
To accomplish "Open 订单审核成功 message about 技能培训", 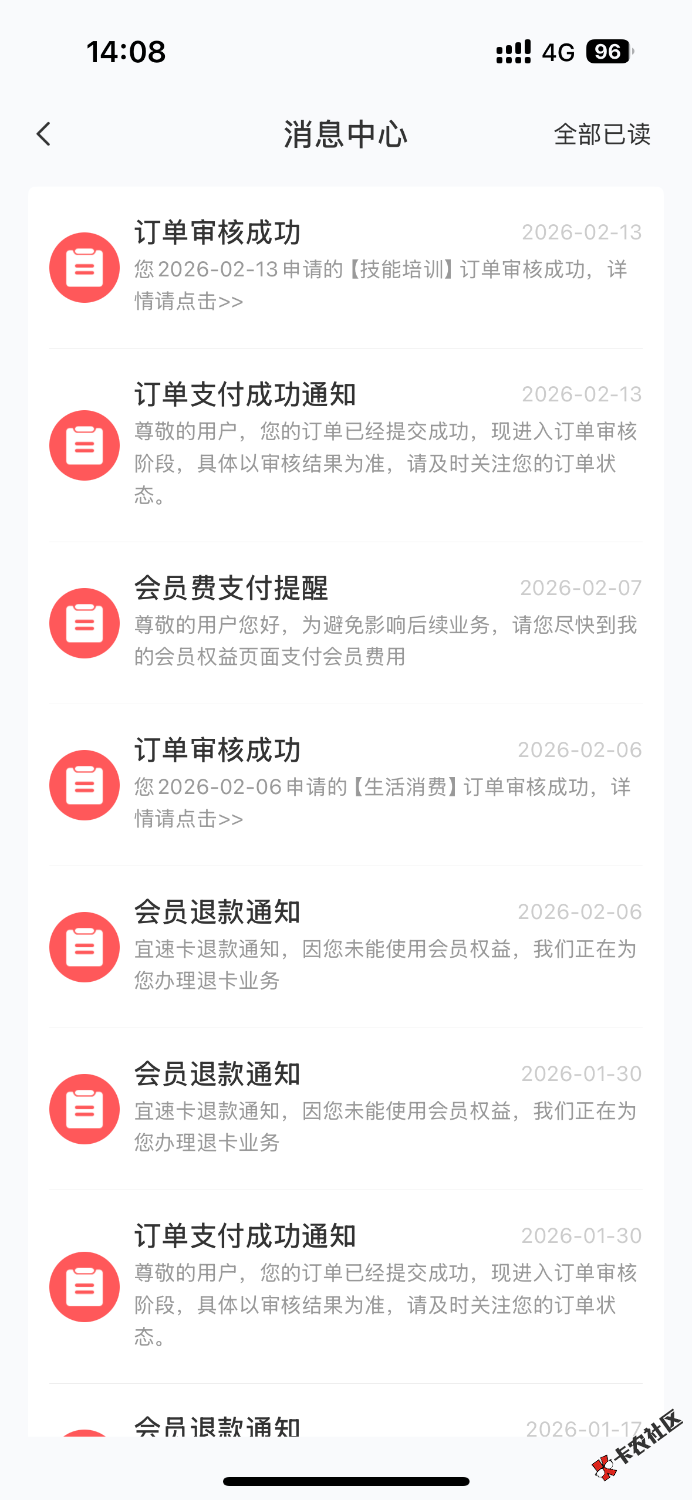I will click(x=345, y=266).
